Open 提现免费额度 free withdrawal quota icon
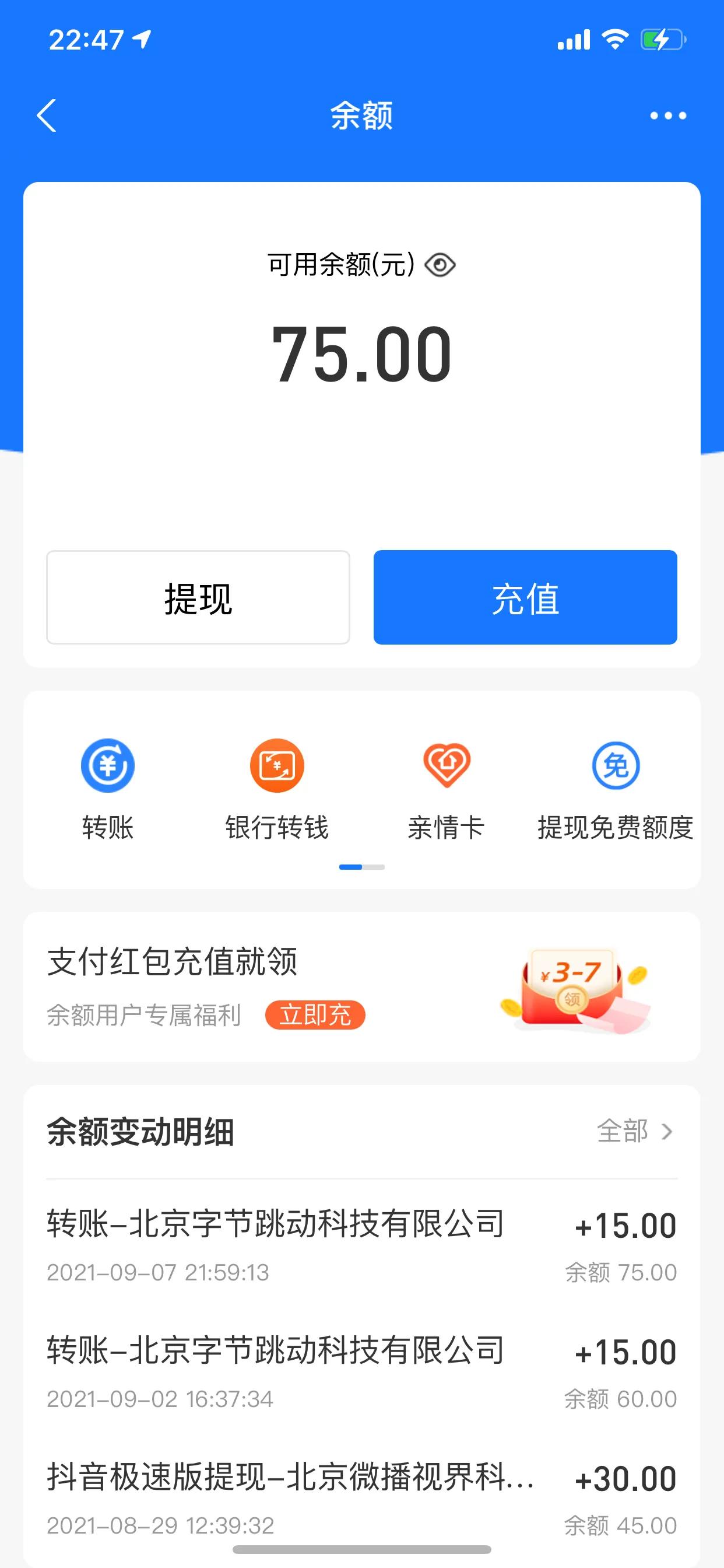This screenshot has width=724, height=1568. pyautogui.click(x=615, y=767)
